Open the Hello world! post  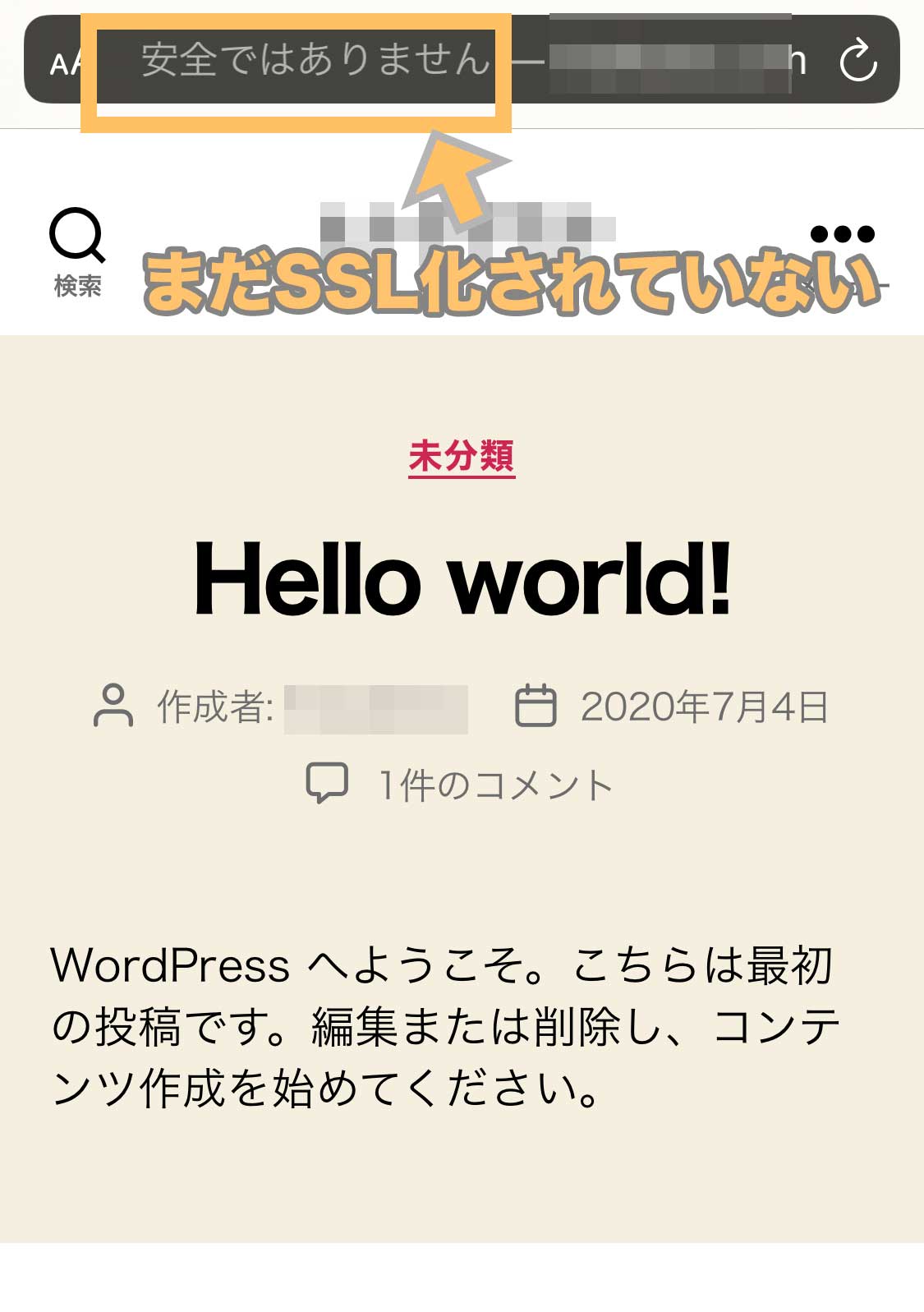click(462, 579)
